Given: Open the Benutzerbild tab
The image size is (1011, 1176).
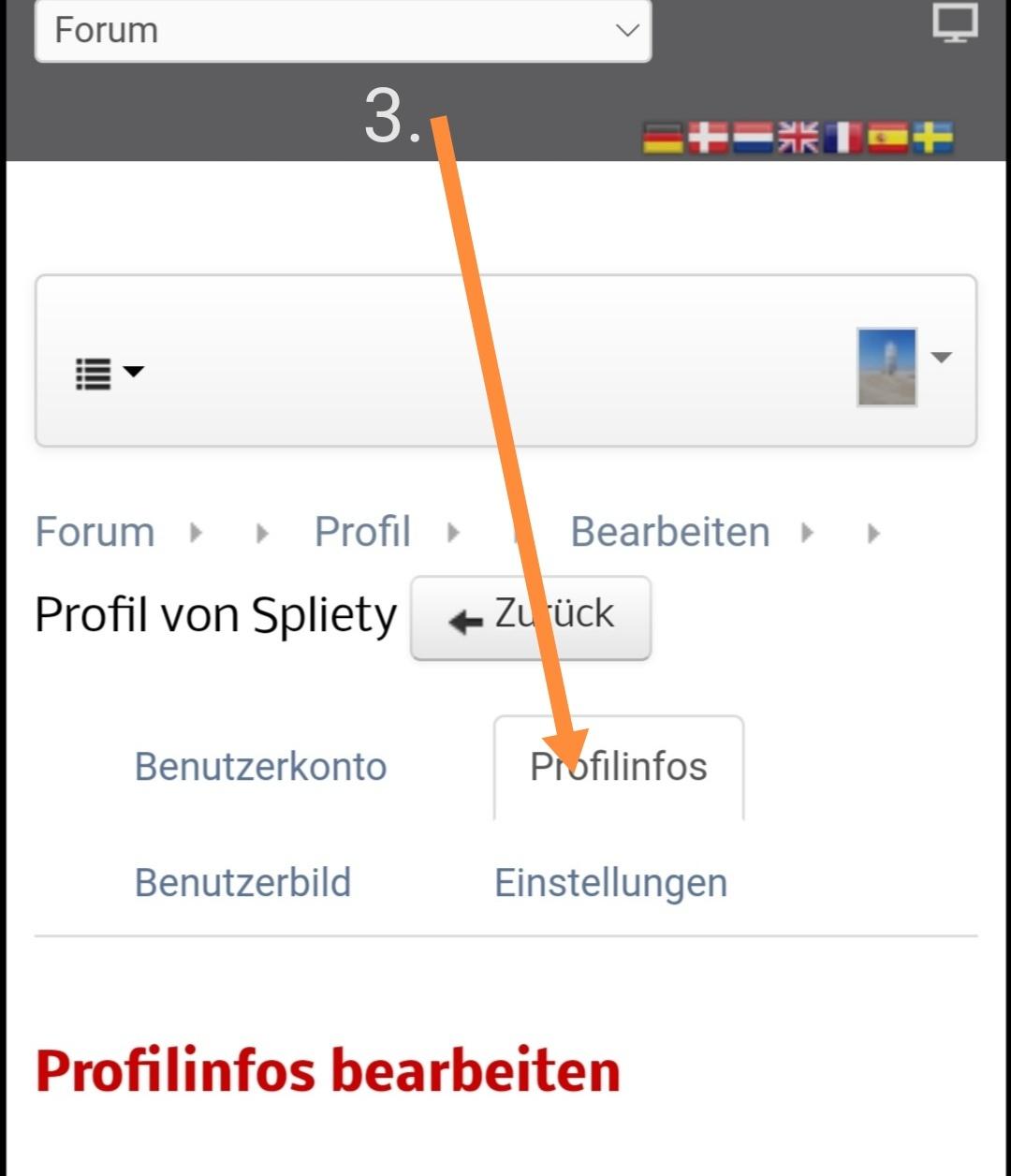Looking at the screenshot, I should pyautogui.click(x=242, y=882).
